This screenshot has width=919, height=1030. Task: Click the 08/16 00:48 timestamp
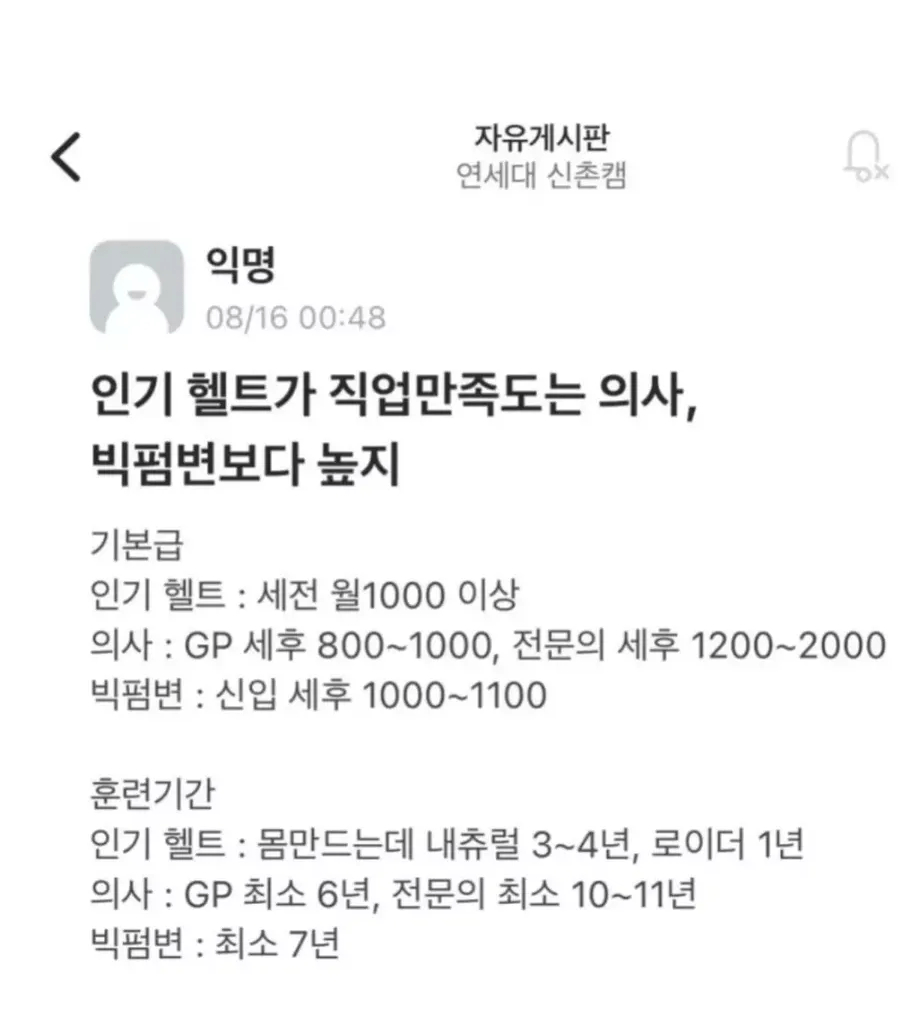tap(297, 315)
